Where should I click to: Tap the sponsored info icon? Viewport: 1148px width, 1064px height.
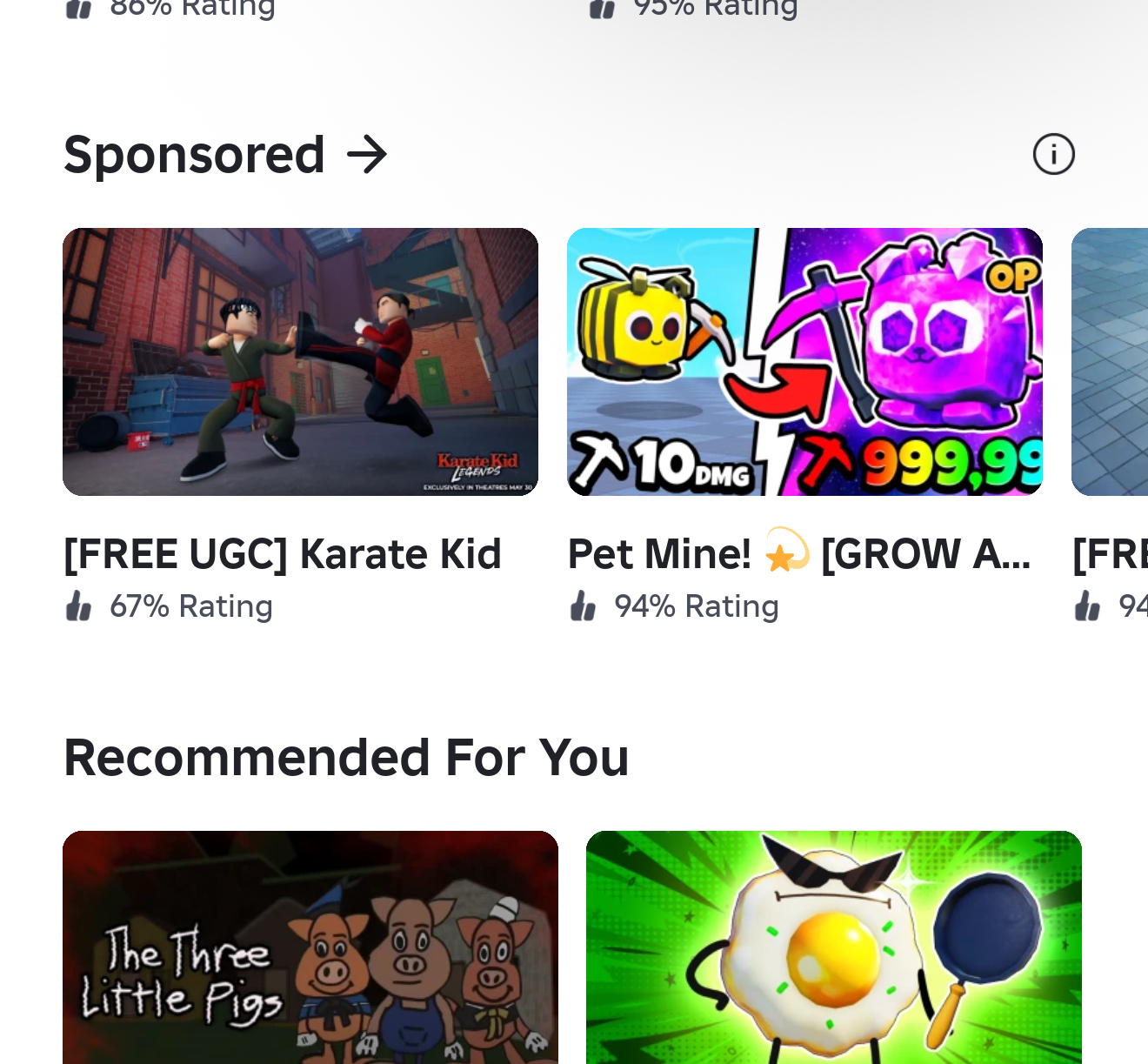1053,155
